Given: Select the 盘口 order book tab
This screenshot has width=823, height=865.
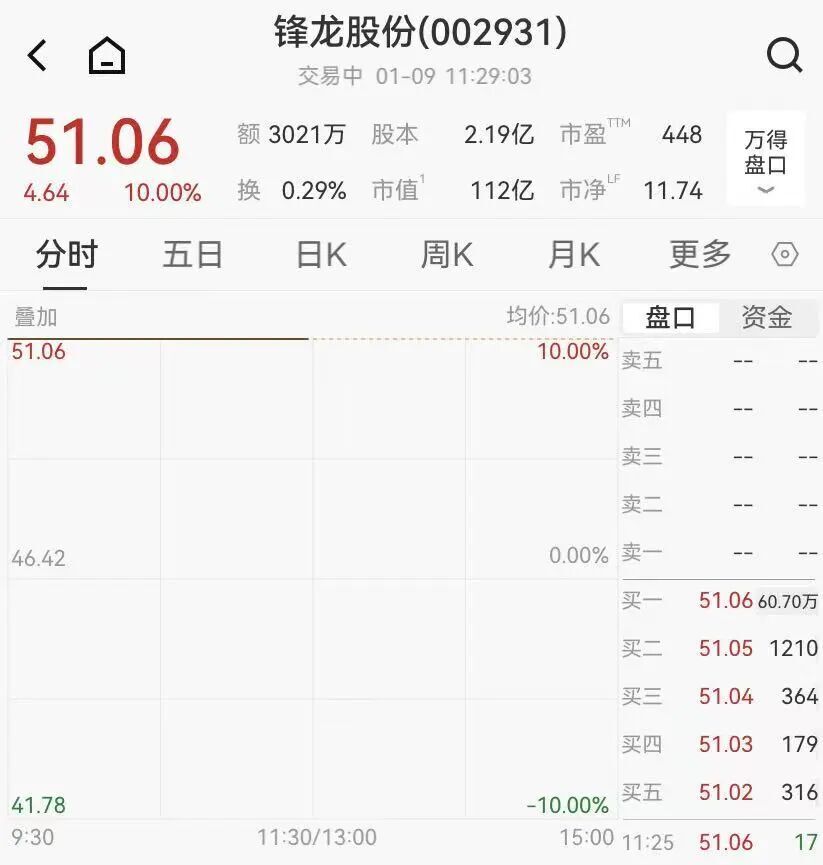Looking at the screenshot, I should click(x=670, y=318).
